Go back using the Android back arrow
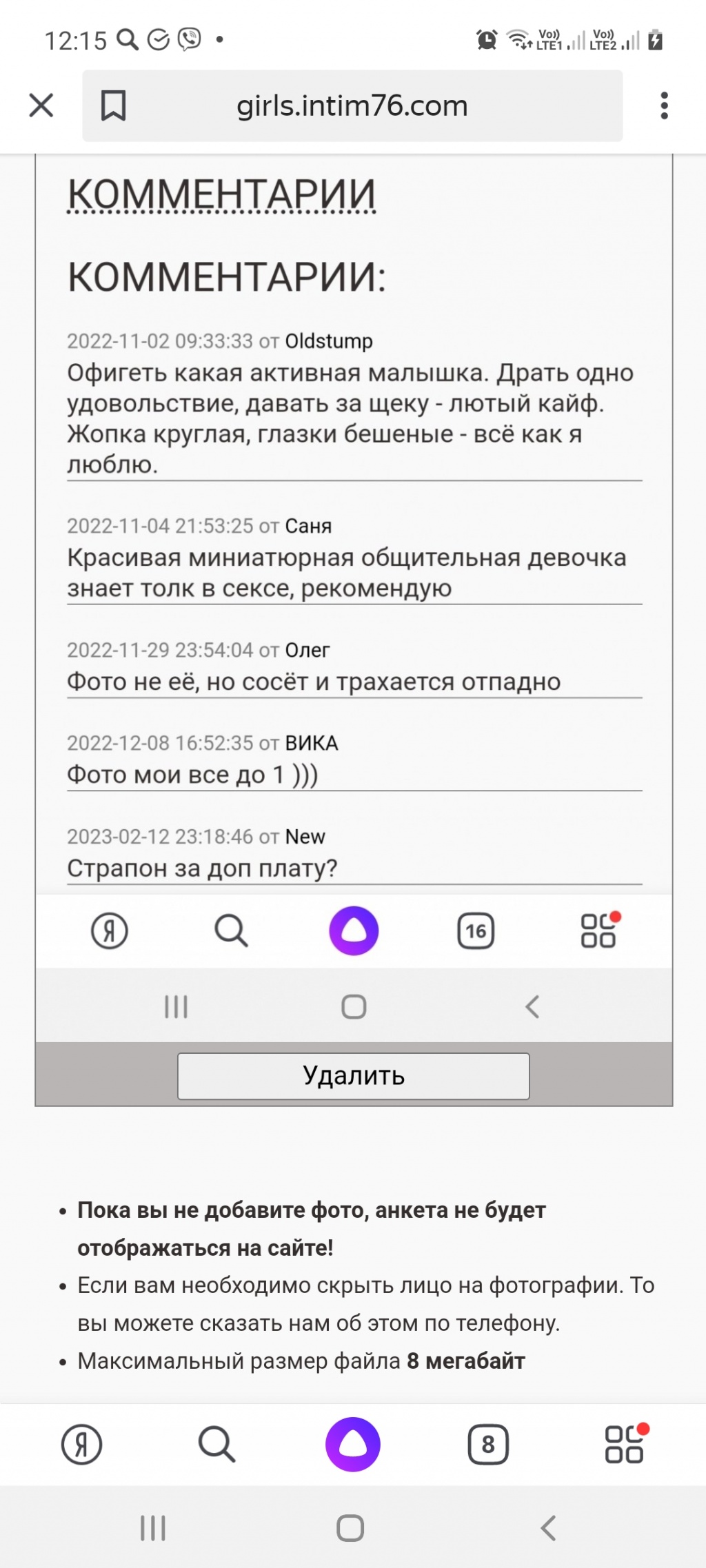706x1568 pixels. click(x=547, y=1525)
